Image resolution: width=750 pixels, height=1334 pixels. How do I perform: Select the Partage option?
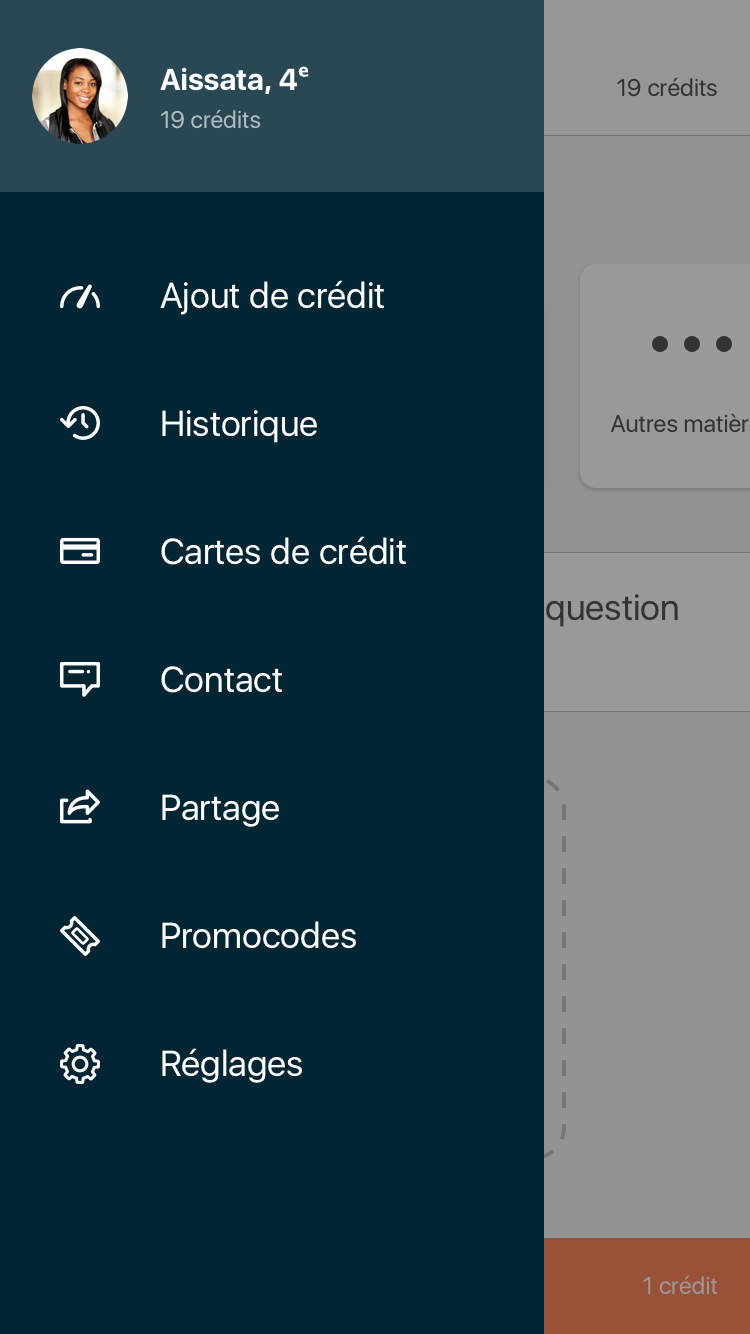point(220,808)
